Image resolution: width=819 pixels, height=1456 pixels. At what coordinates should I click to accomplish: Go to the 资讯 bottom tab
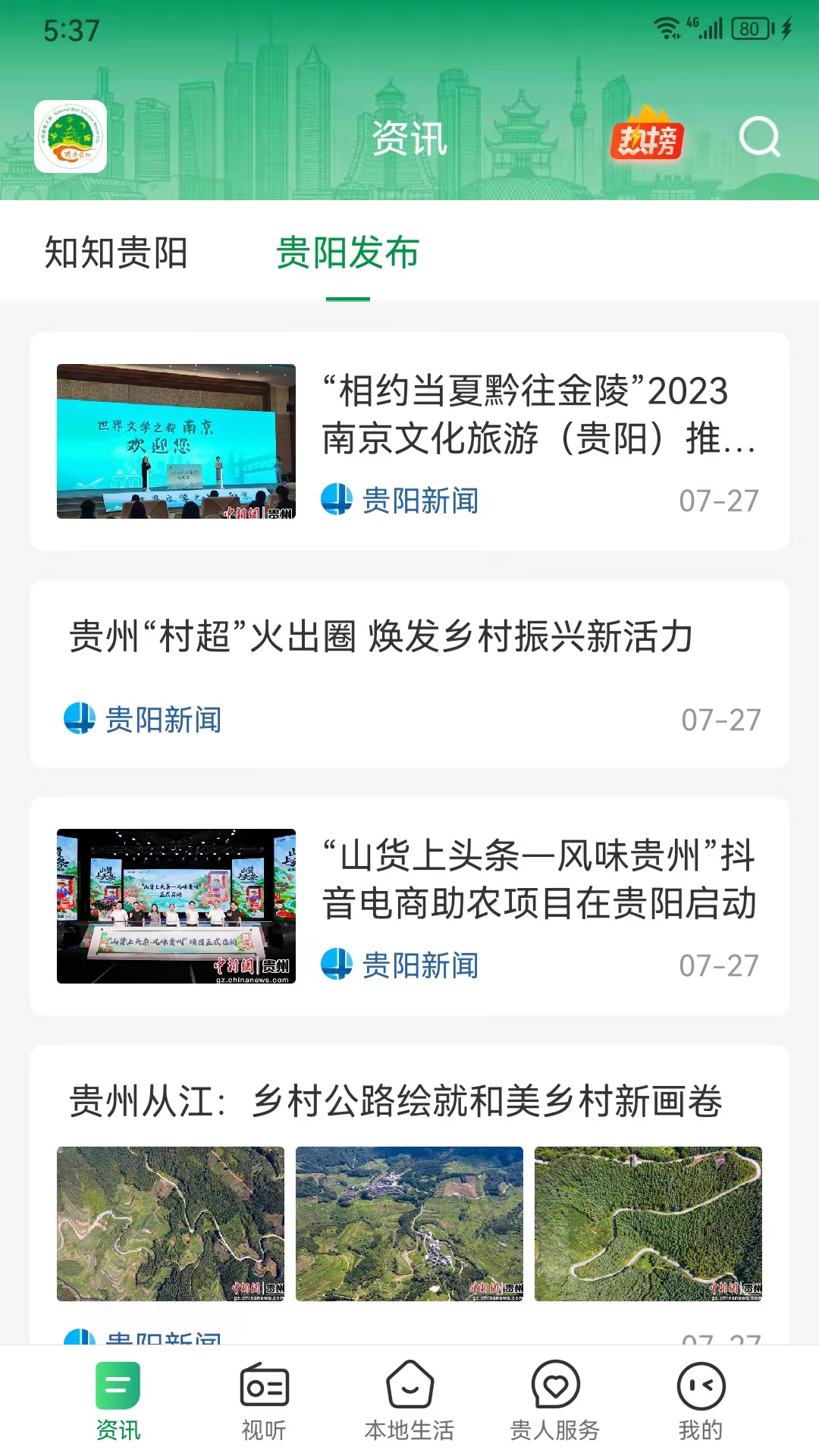pyautogui.click(x=118, y=1400)
